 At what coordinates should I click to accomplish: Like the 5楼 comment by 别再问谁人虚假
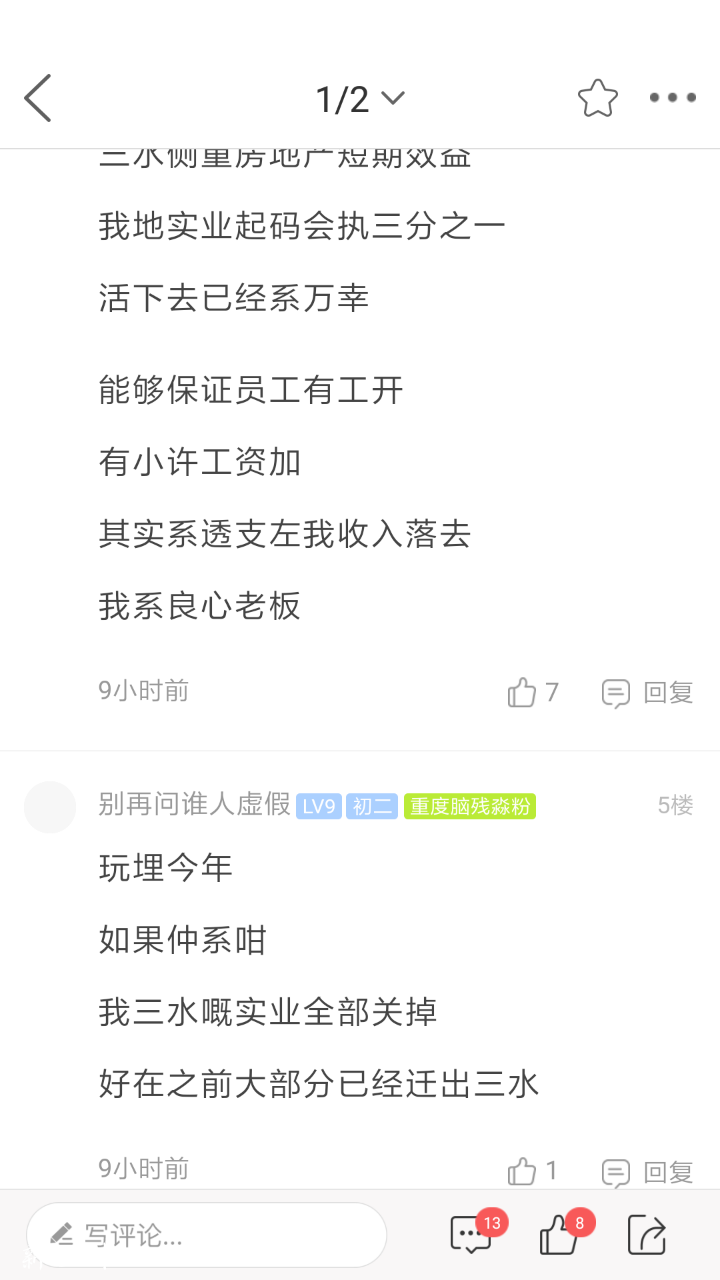tap(532, 1170)
